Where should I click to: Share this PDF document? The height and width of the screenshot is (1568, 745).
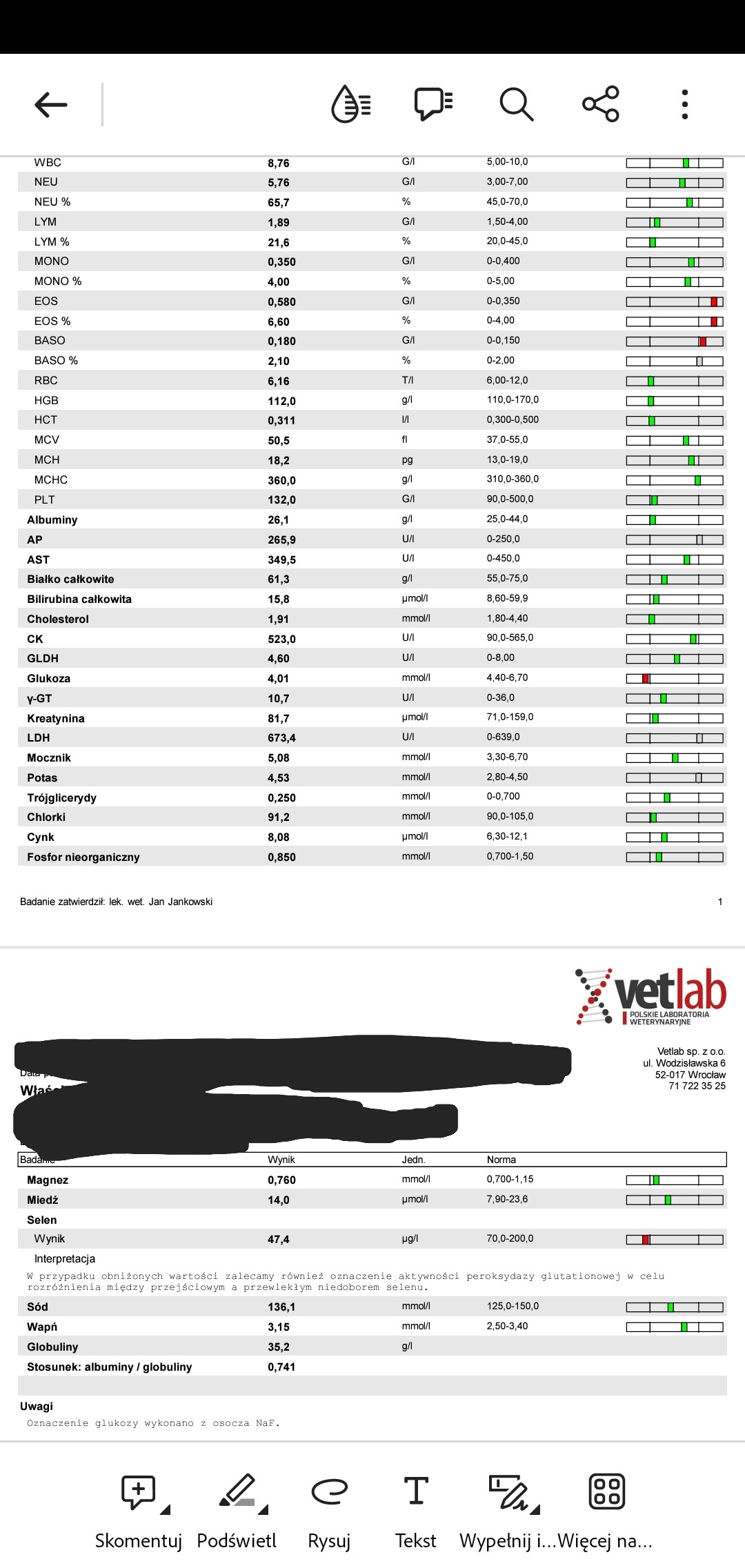coord(601,105)
